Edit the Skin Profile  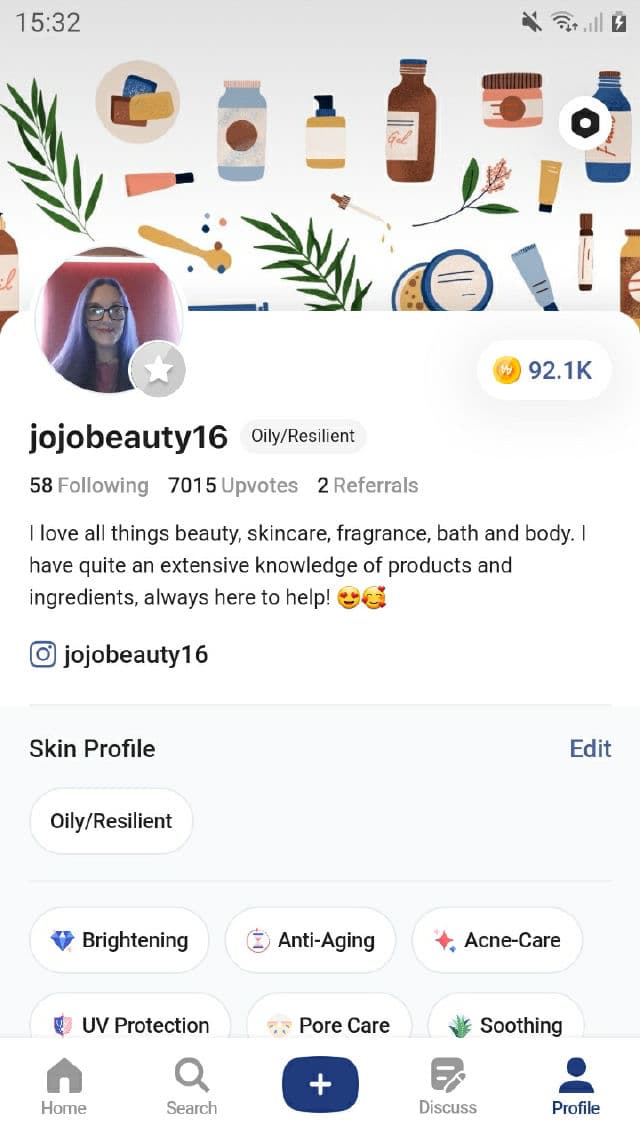click(x=590, y=748)
